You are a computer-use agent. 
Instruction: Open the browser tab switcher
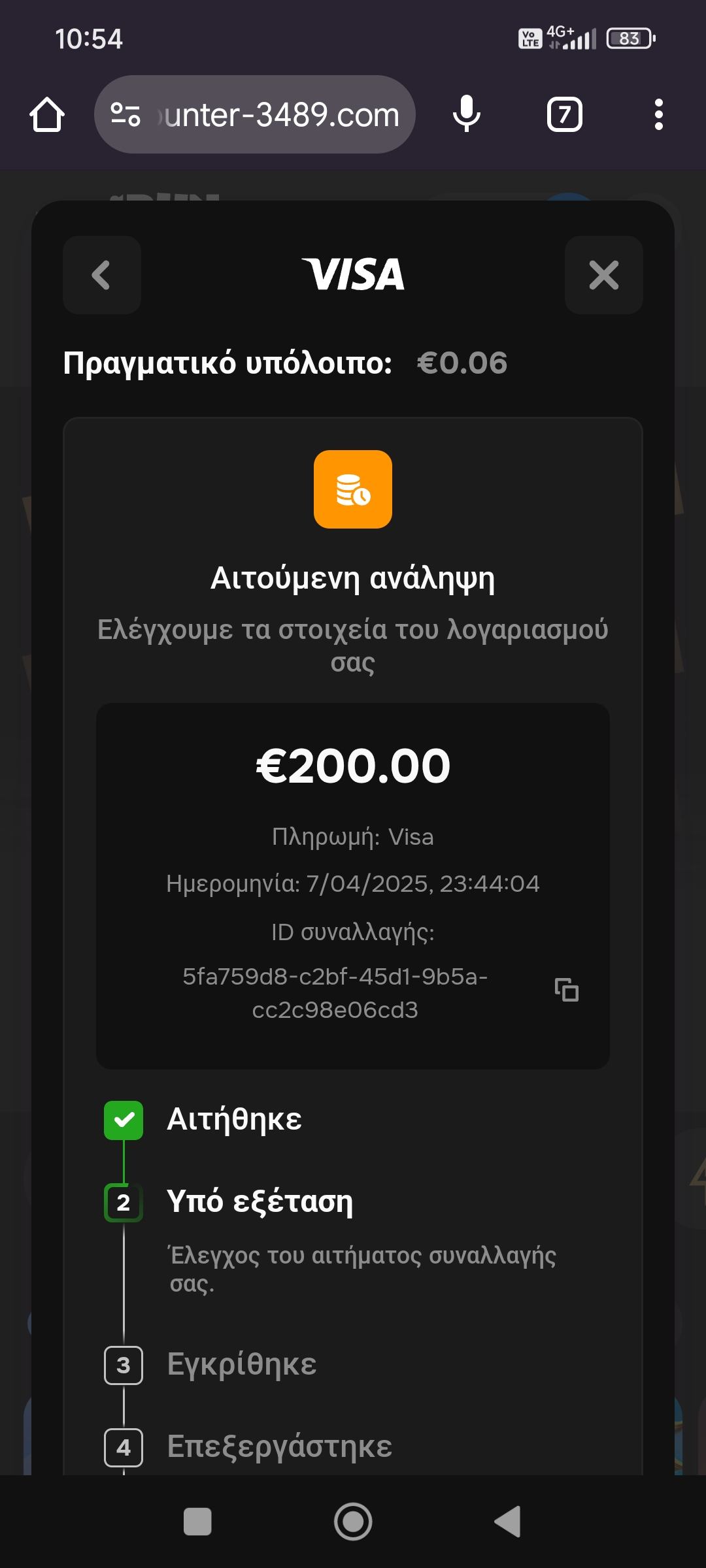[564, 115]
